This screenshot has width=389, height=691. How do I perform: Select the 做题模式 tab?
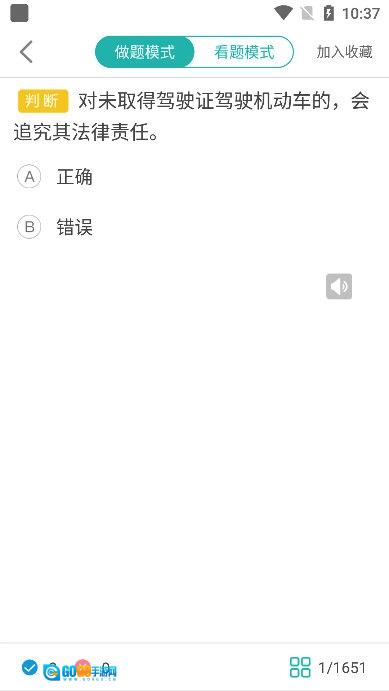[144, 52]
